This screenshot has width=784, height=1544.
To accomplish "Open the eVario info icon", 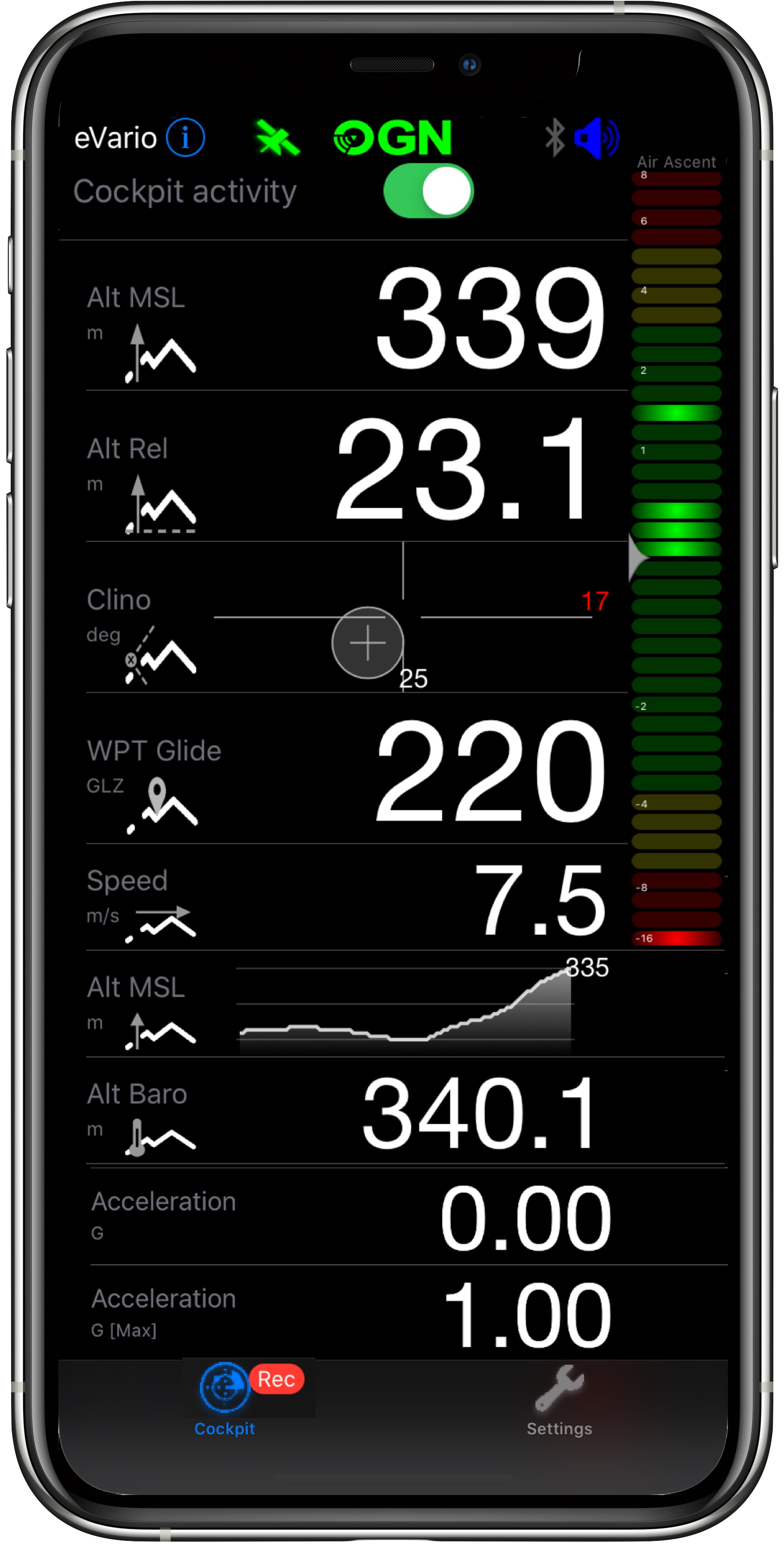I will tap(185, 137).
